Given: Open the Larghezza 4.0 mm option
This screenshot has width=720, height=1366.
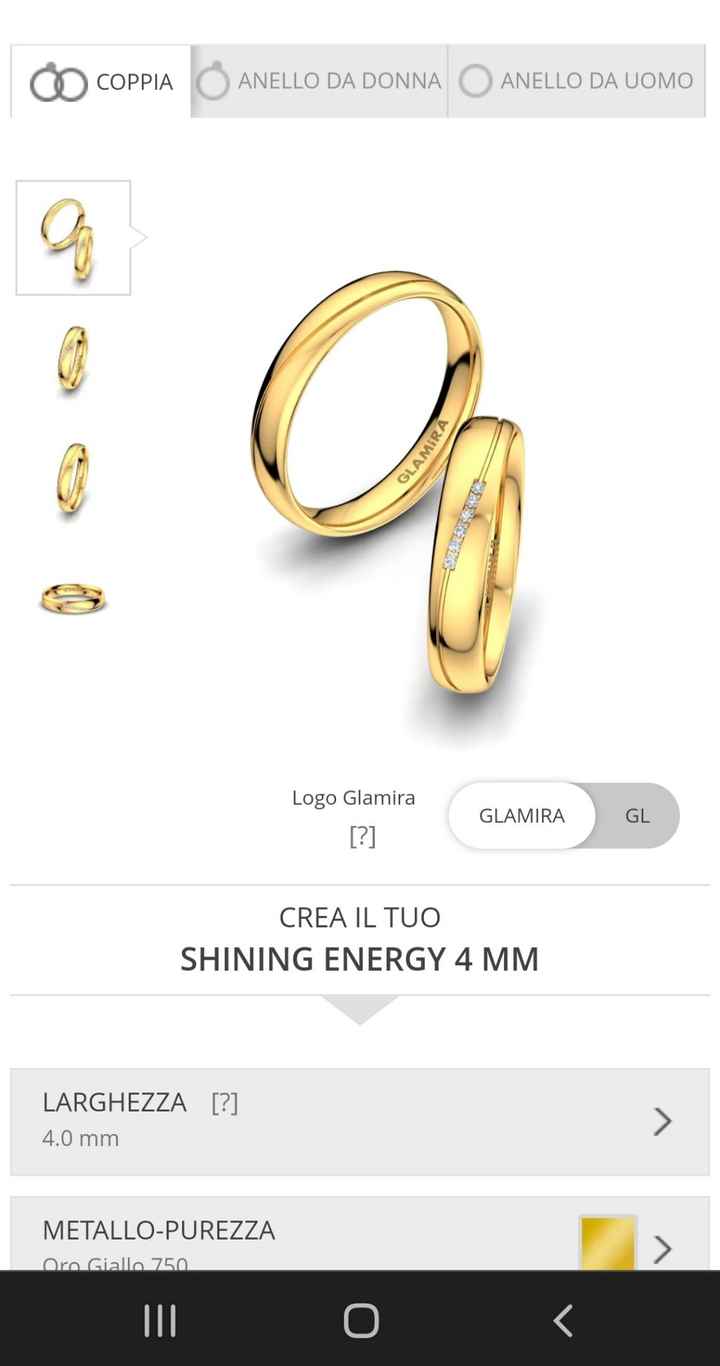Looking at the screenshot, I should coord(360,1121).
